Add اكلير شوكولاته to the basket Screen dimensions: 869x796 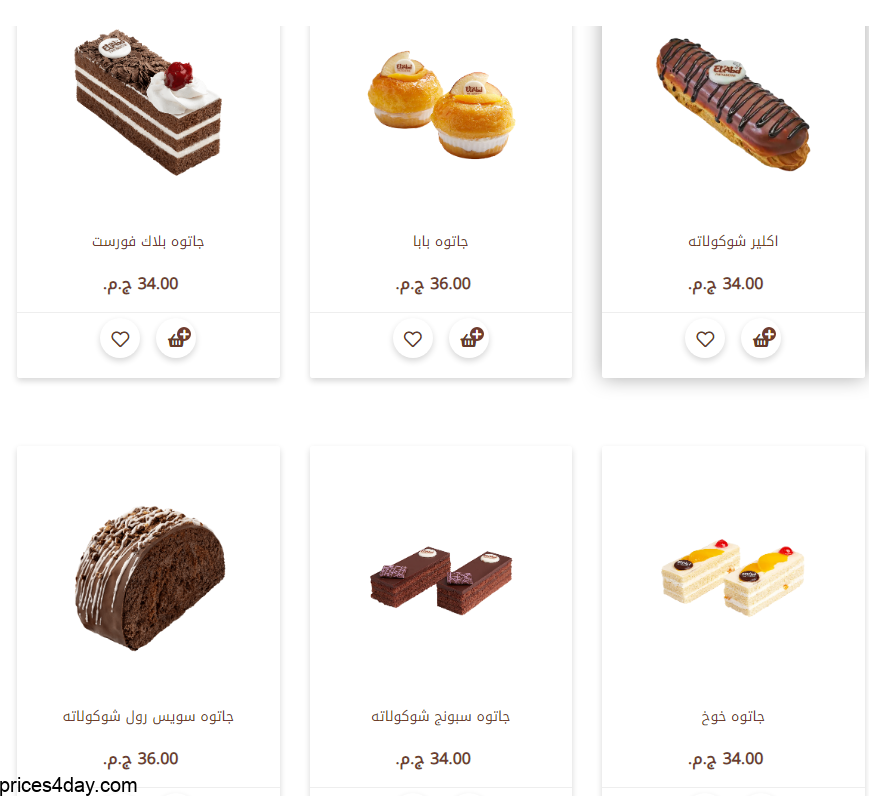pyautogui.click(x=761, y=339)
